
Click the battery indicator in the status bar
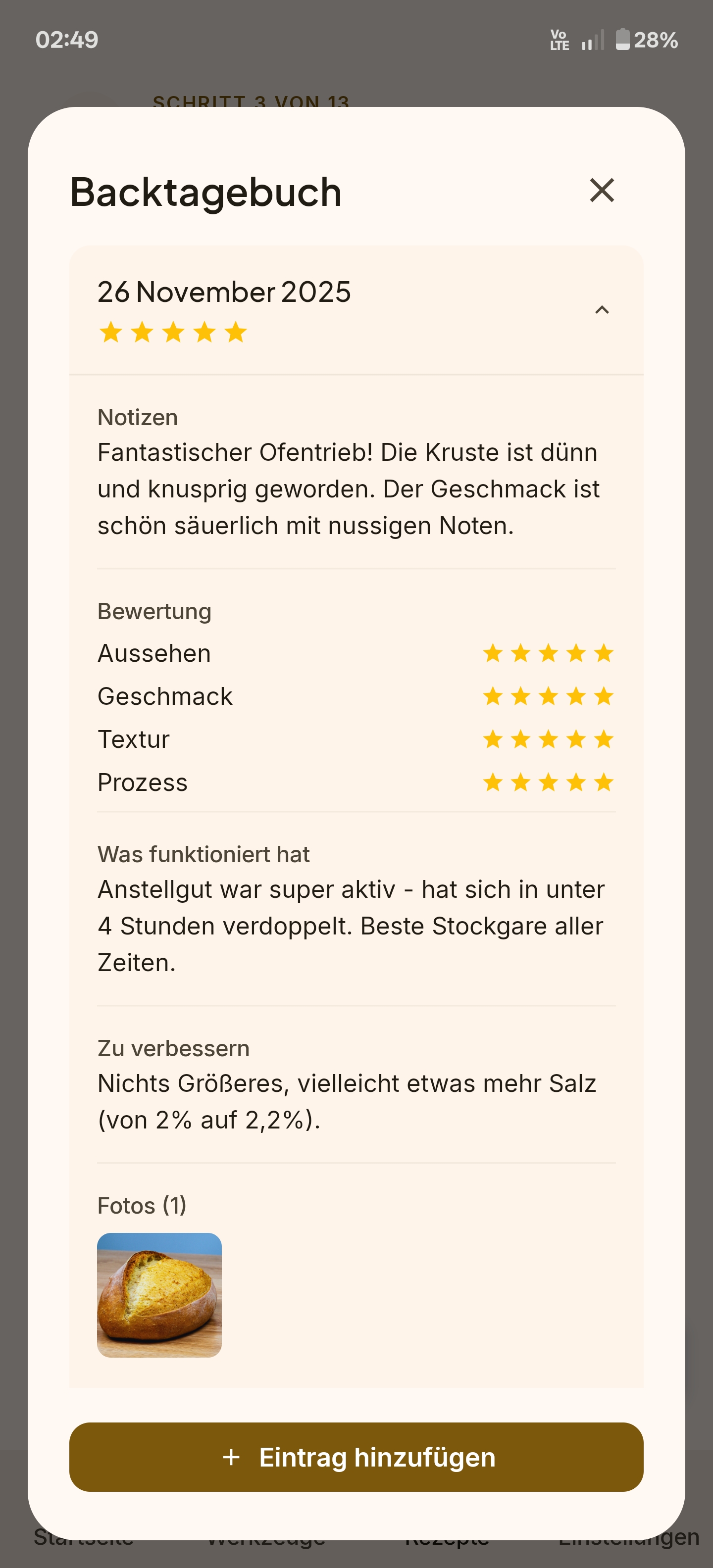(x=622, y=40)
